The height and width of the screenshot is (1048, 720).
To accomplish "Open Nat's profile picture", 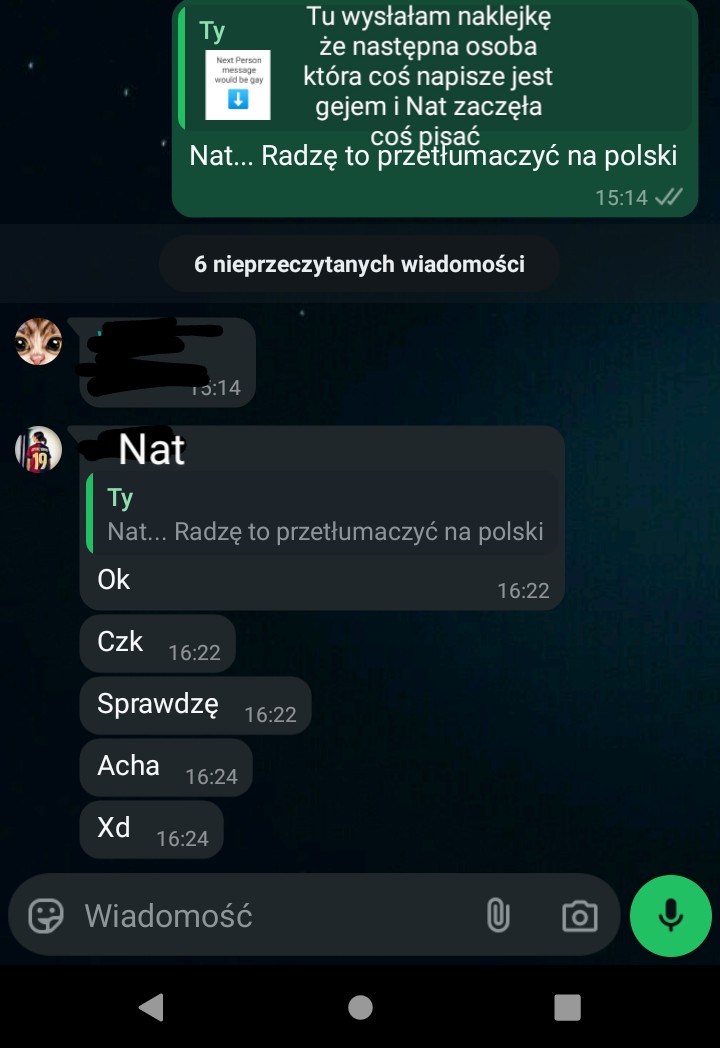I will [39, 450].
